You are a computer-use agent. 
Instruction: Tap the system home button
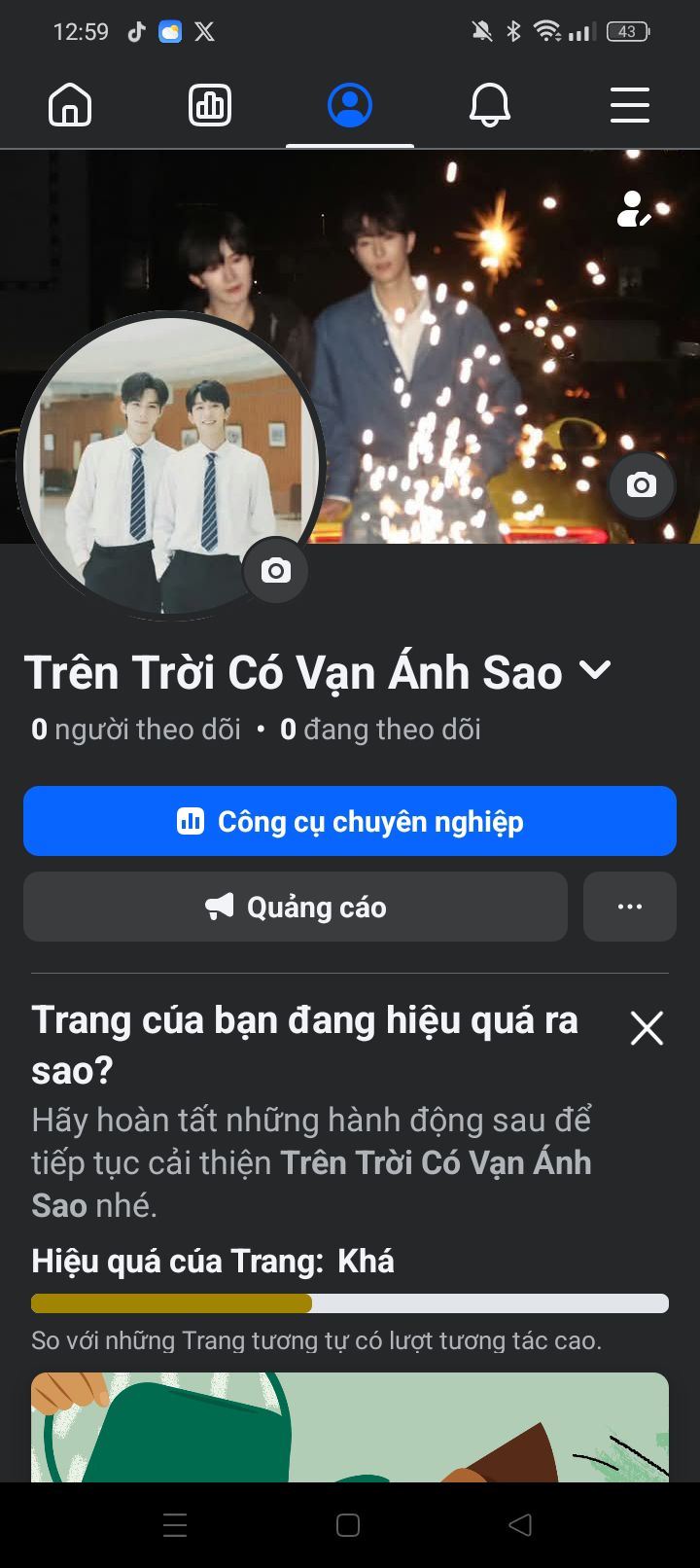coord(348,1525)
